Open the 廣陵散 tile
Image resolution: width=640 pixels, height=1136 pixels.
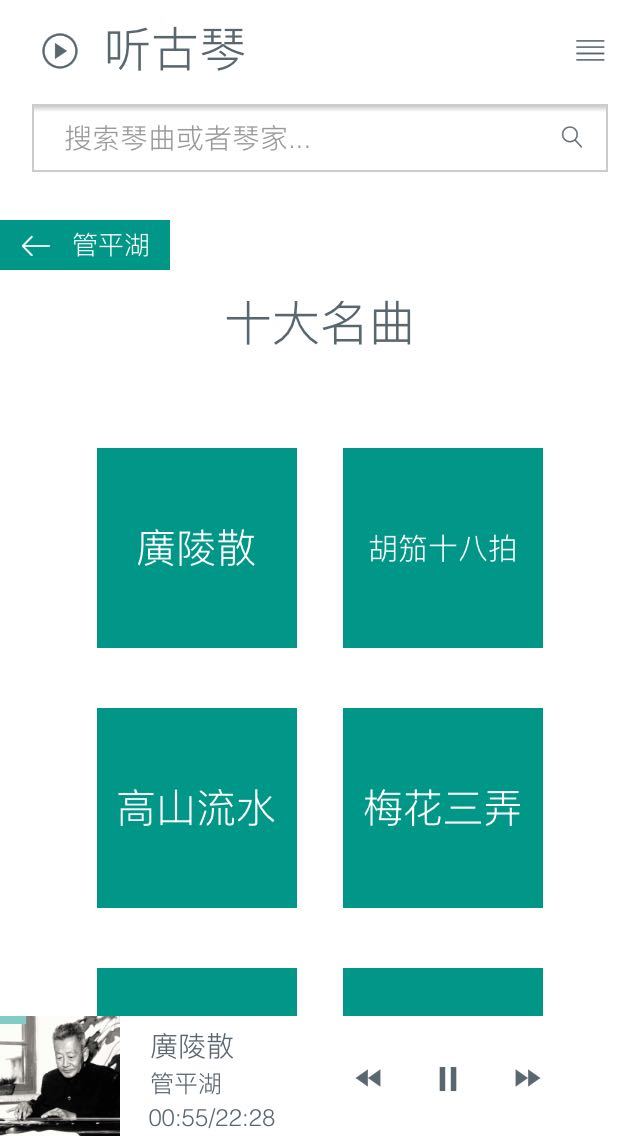[197, 548]
